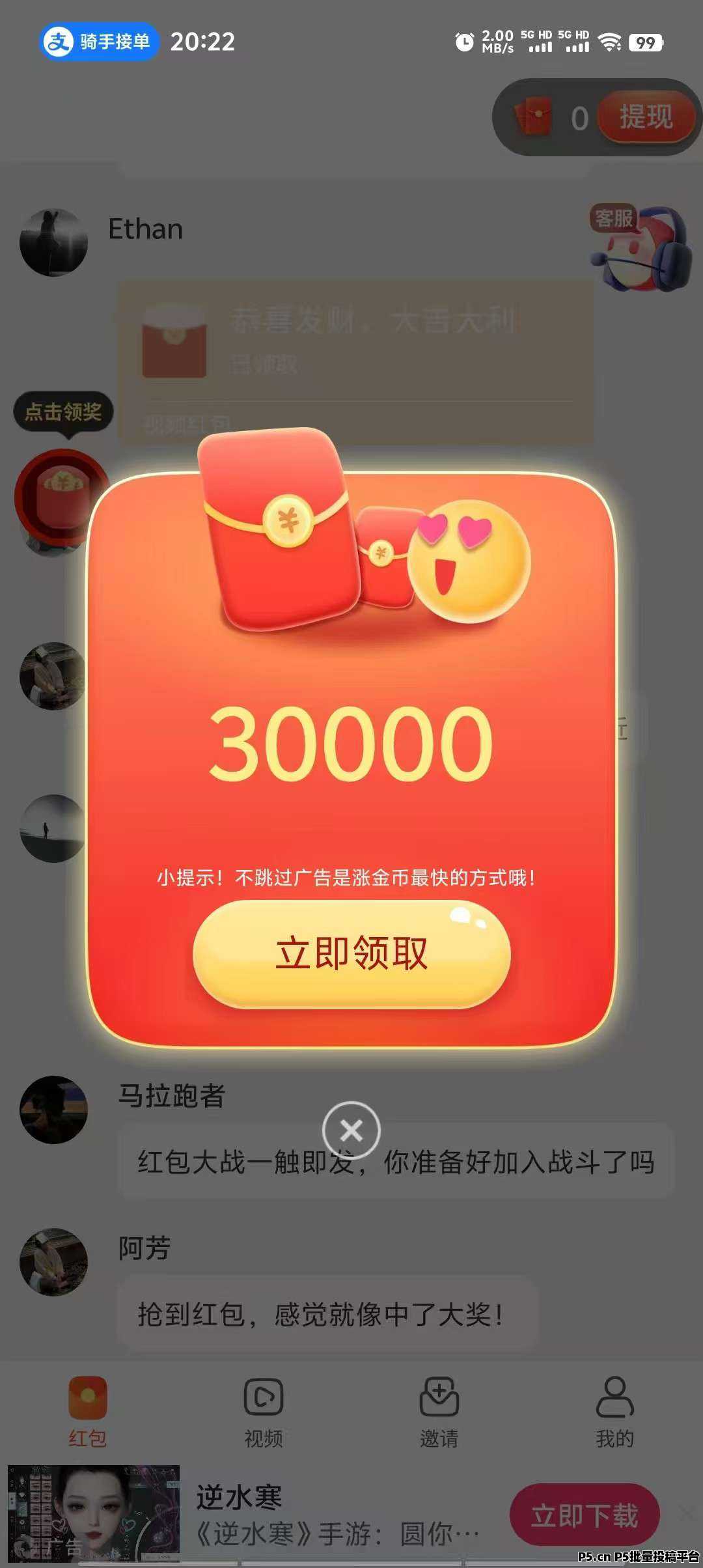The height and width of the screenshot is (1568, 703).
Task: Tap 立即下载 on the 逆水寒 ad
Action: click(x=584, y=1515)
